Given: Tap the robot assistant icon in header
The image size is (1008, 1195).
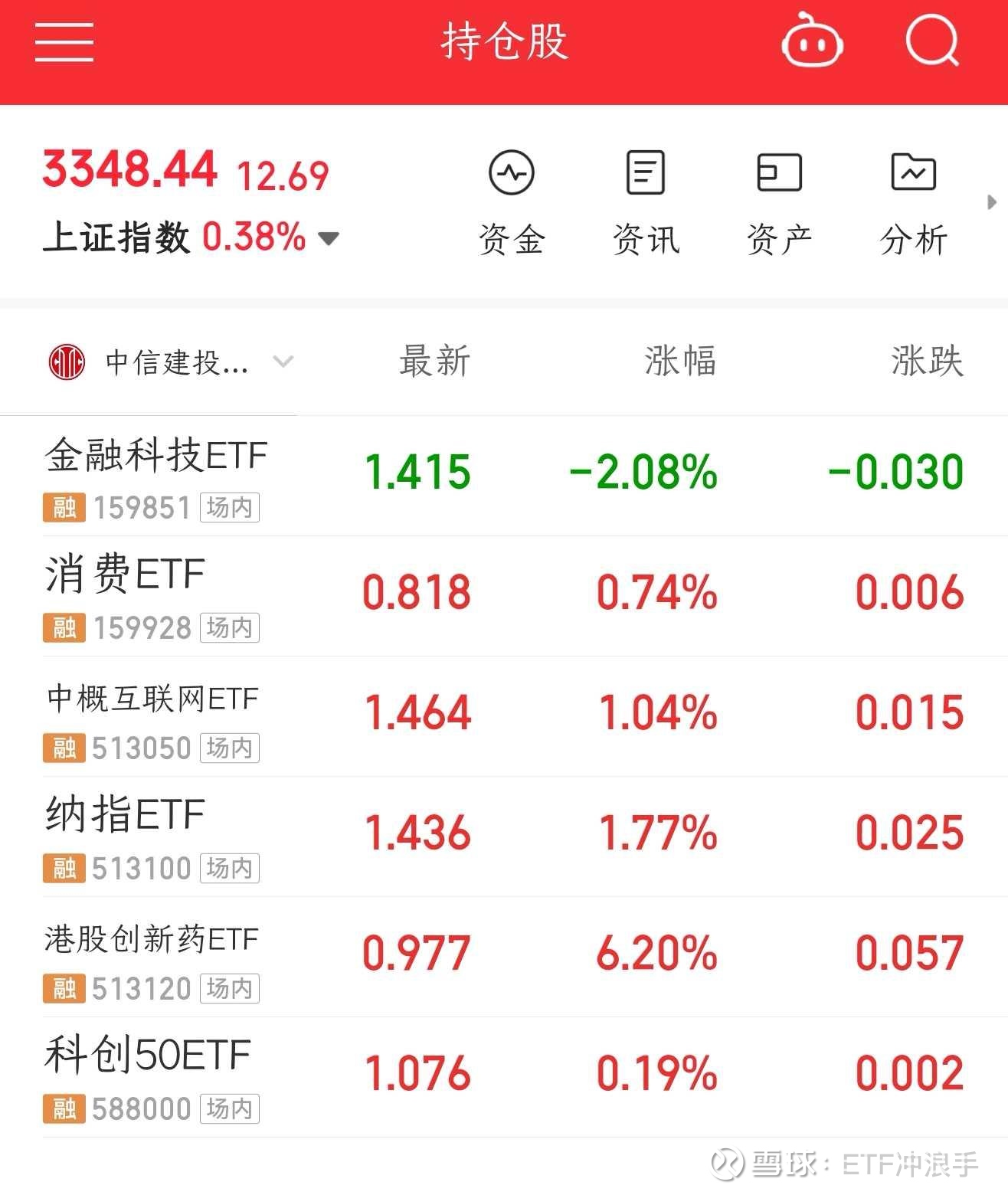Looking at the screenshot, I should [x=811, y=42].
